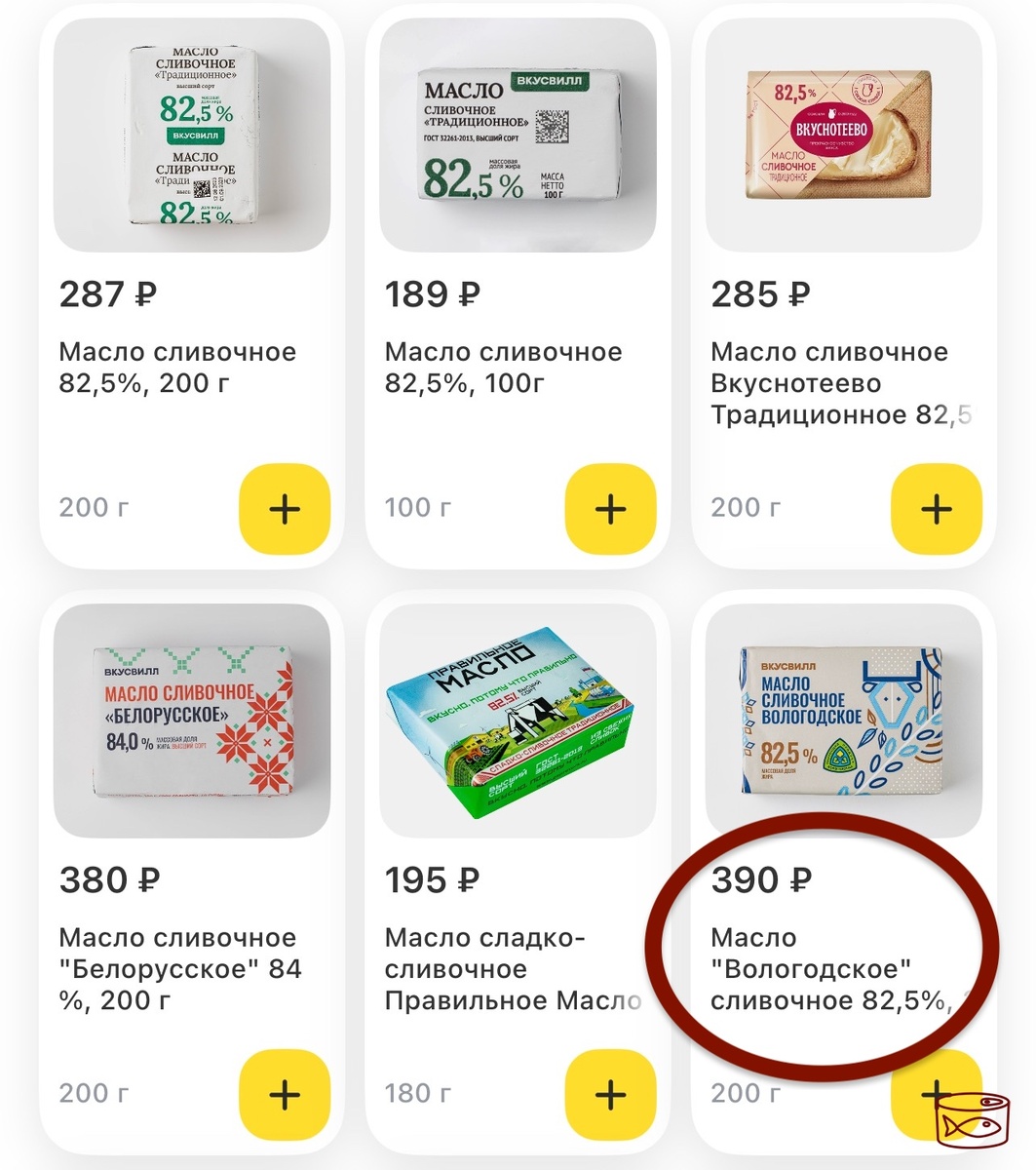
Task: Add Правильное Масло to cart
Action: click(610, 1093)
